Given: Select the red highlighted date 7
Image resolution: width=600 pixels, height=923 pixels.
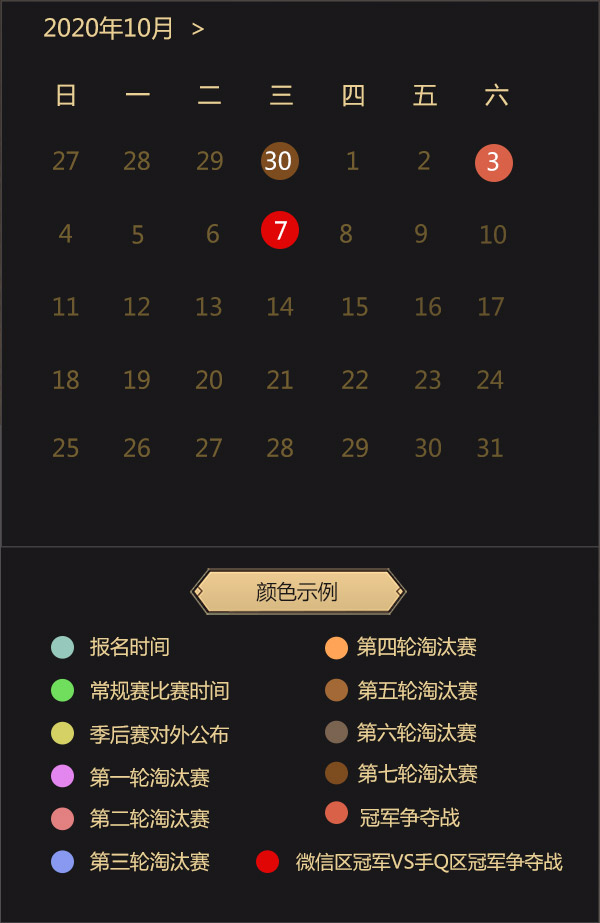Looking at the screenshot, I should point(280,230).
